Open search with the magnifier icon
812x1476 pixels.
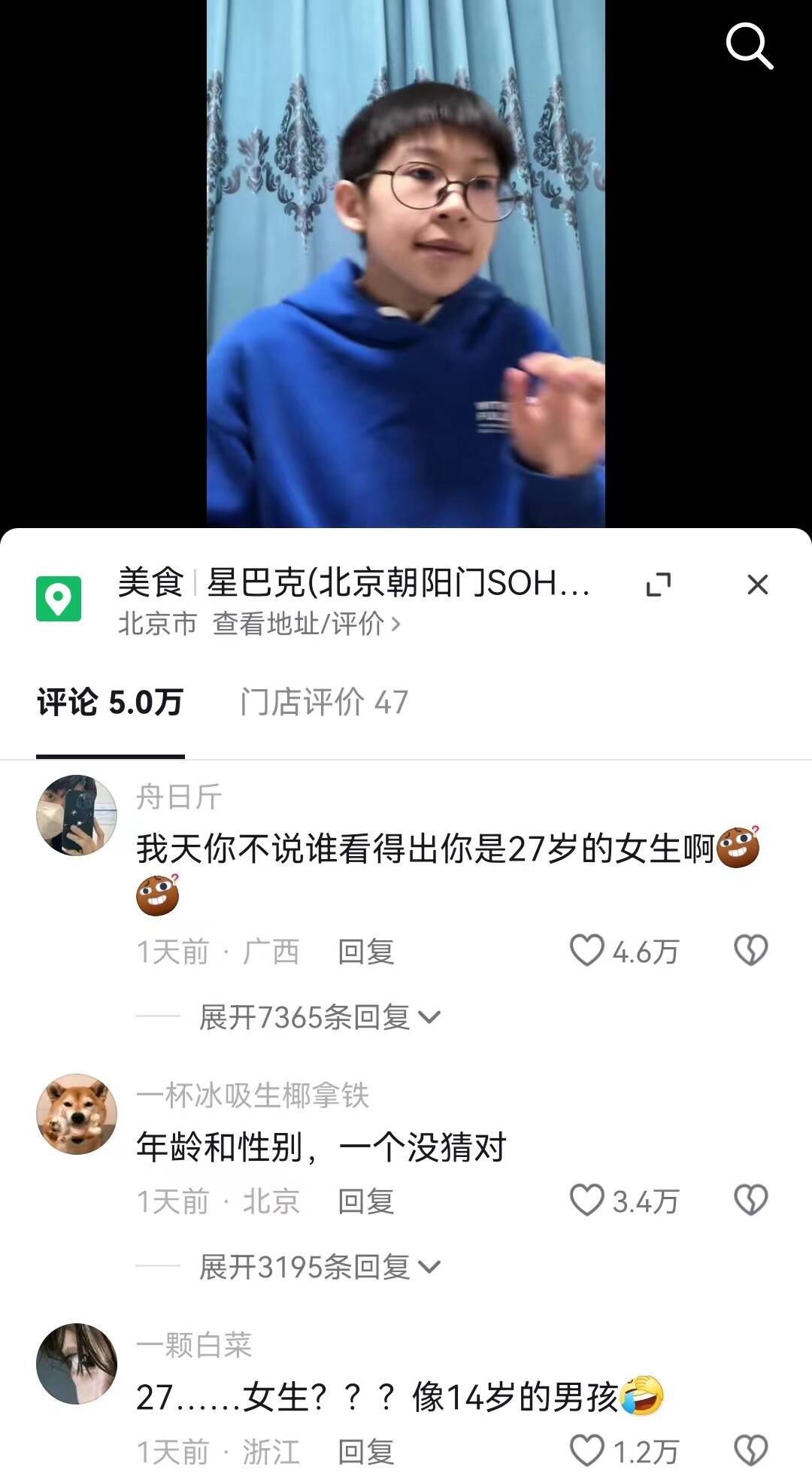tap(749, 47)
